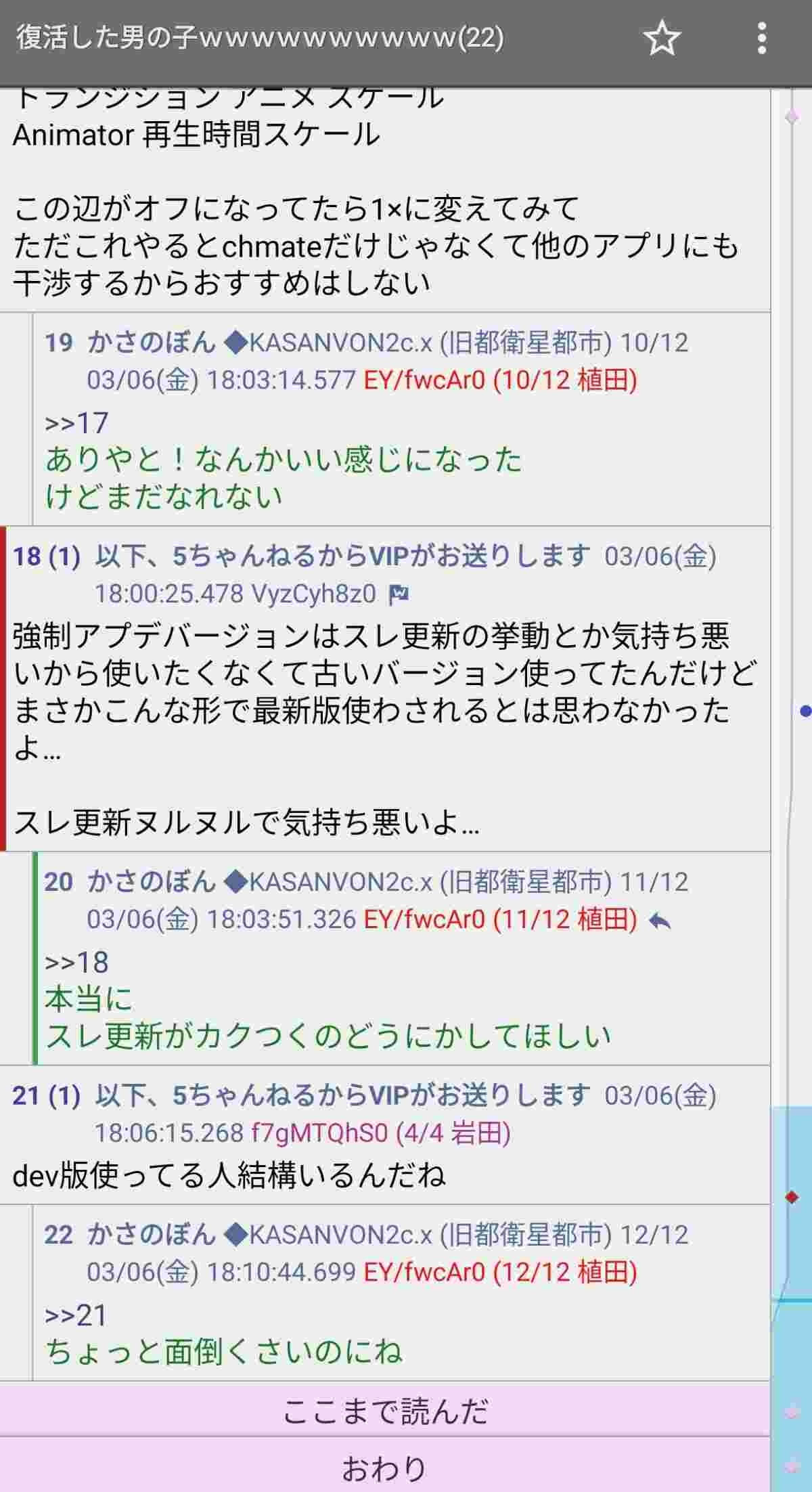Open post number 22 header
Viewport: 812px width, 1492px height.
[x=58, y=1235]
